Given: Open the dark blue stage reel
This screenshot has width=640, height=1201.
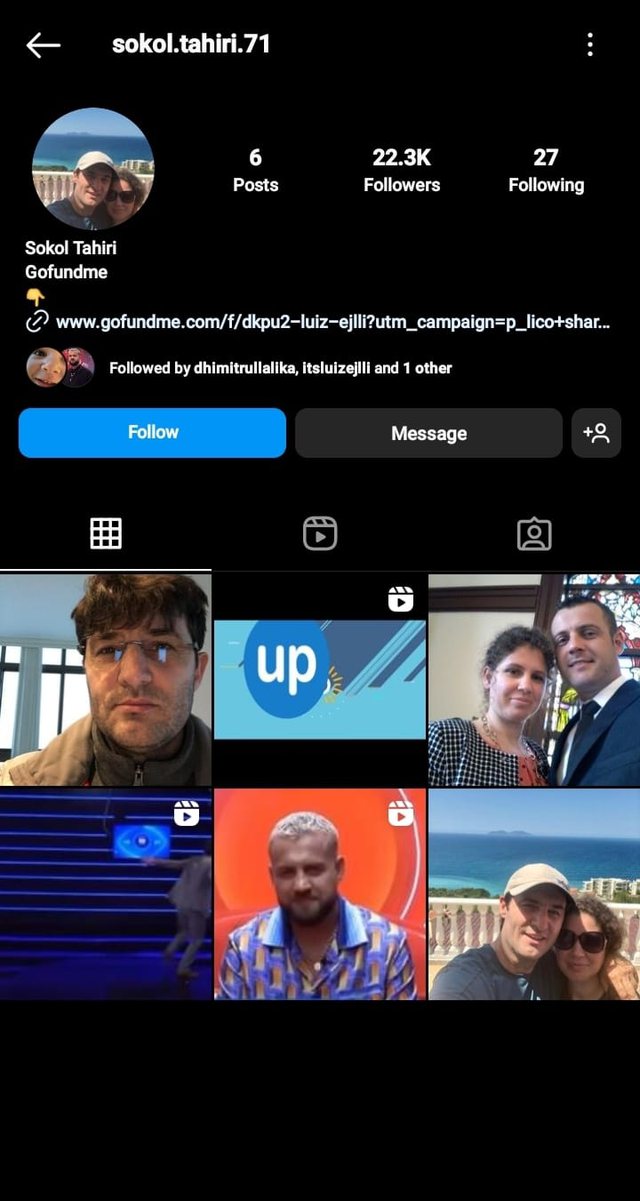Looking at the screenshot, I should pos(106,894).
